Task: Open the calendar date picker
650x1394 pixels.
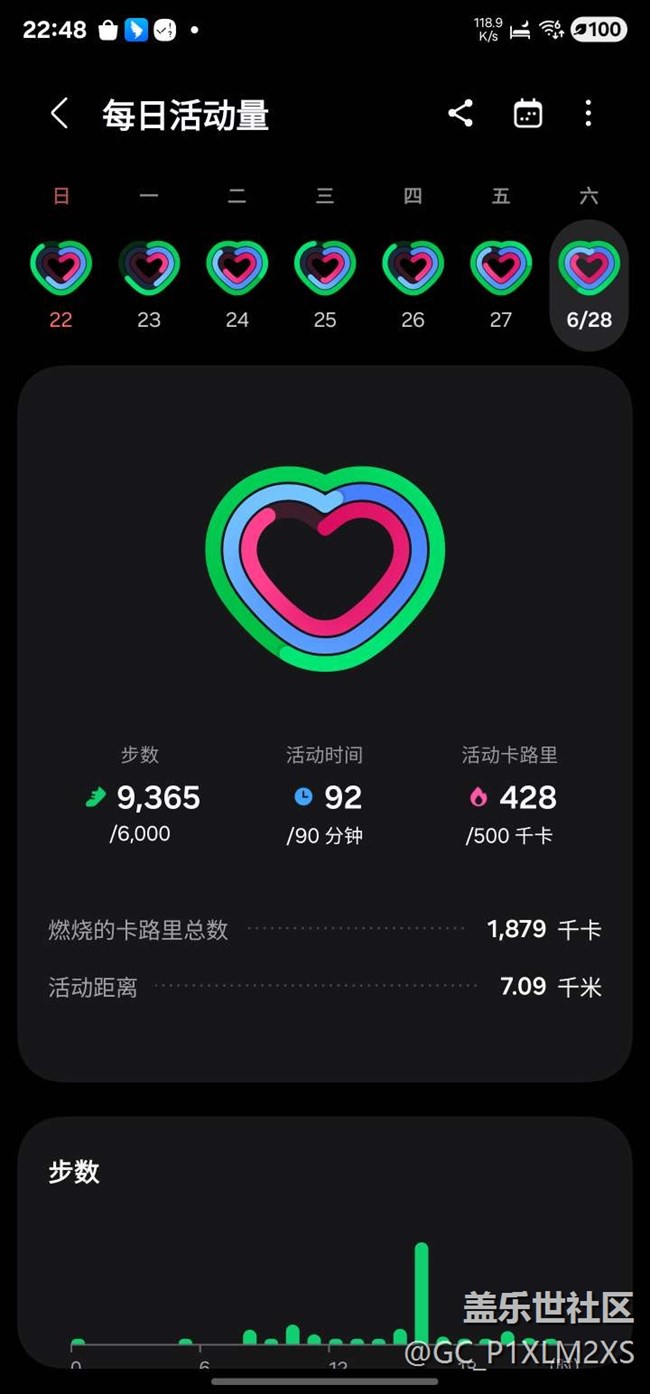Action: click(528, 113)
